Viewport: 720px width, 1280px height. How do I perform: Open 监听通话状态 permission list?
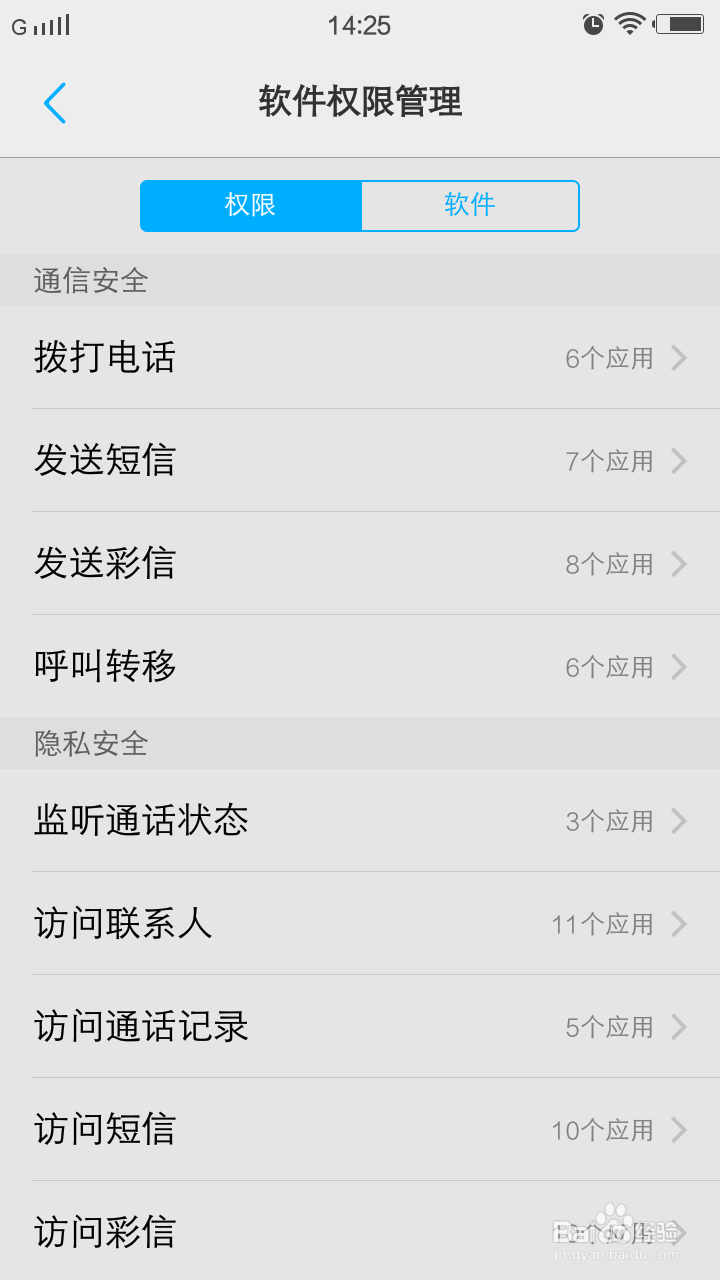coord(360,820)
